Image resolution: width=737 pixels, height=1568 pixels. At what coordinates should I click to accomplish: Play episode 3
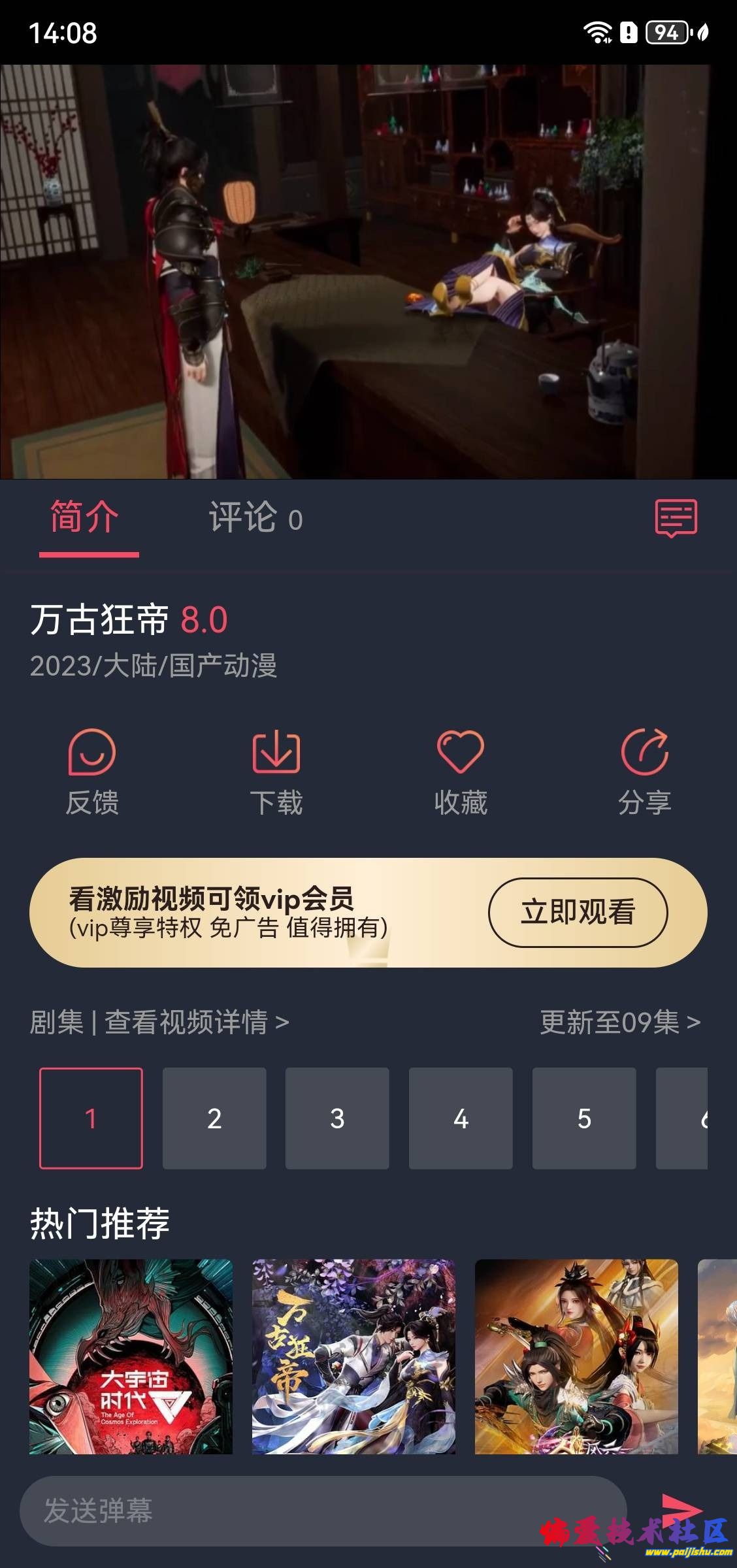(x=337, y=1118)
